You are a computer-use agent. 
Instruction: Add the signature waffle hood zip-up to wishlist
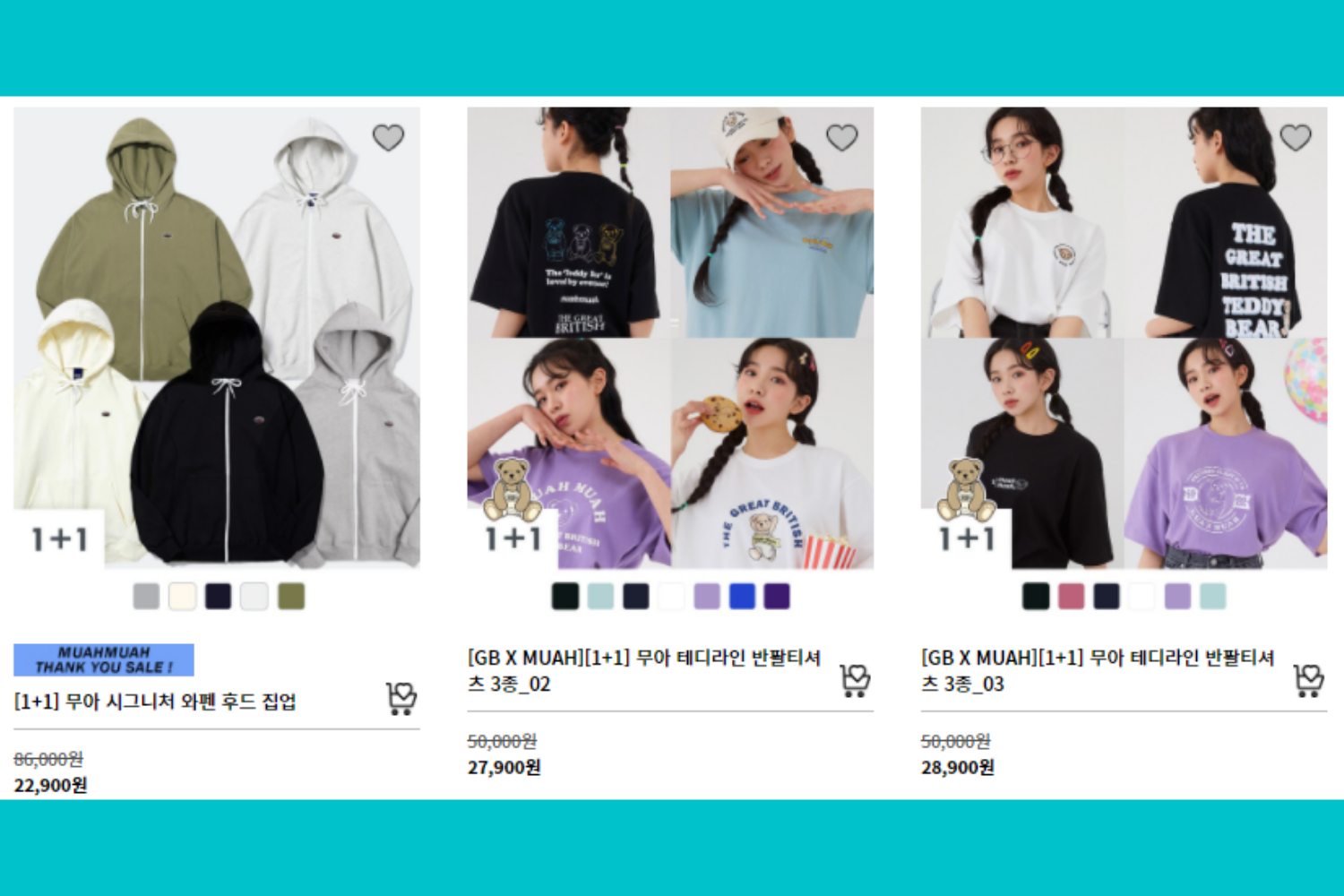[388, 137]
